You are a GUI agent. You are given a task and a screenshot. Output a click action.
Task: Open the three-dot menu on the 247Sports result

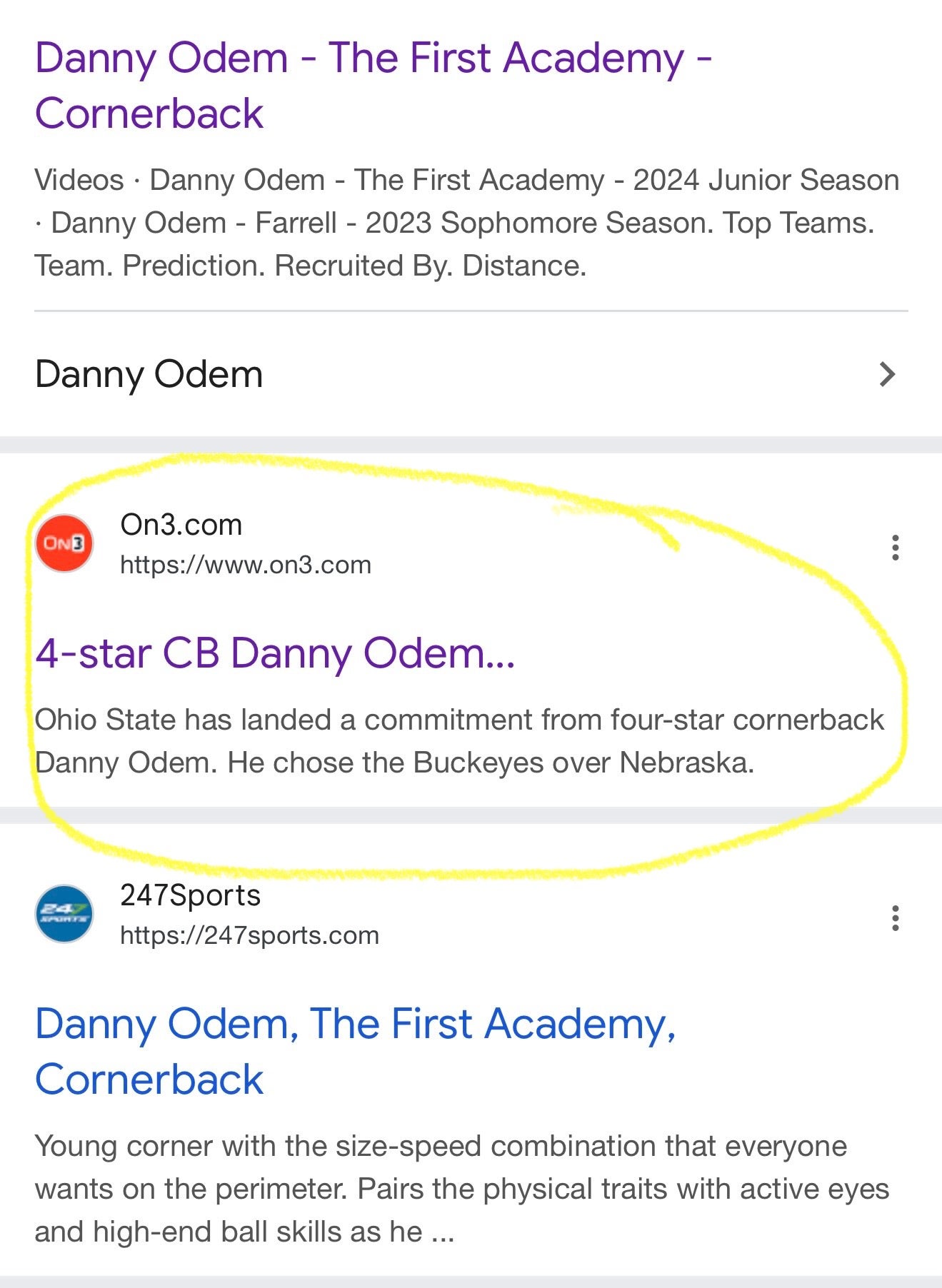click(896, 920)
